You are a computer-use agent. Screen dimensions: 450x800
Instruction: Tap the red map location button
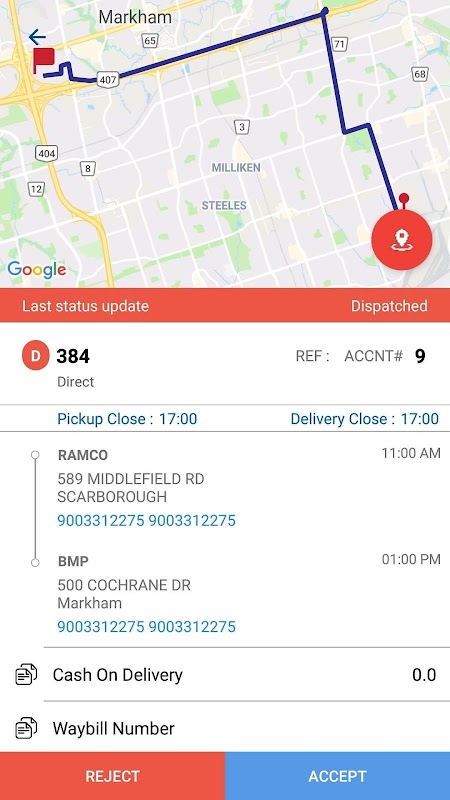click(x=402, y=239)
